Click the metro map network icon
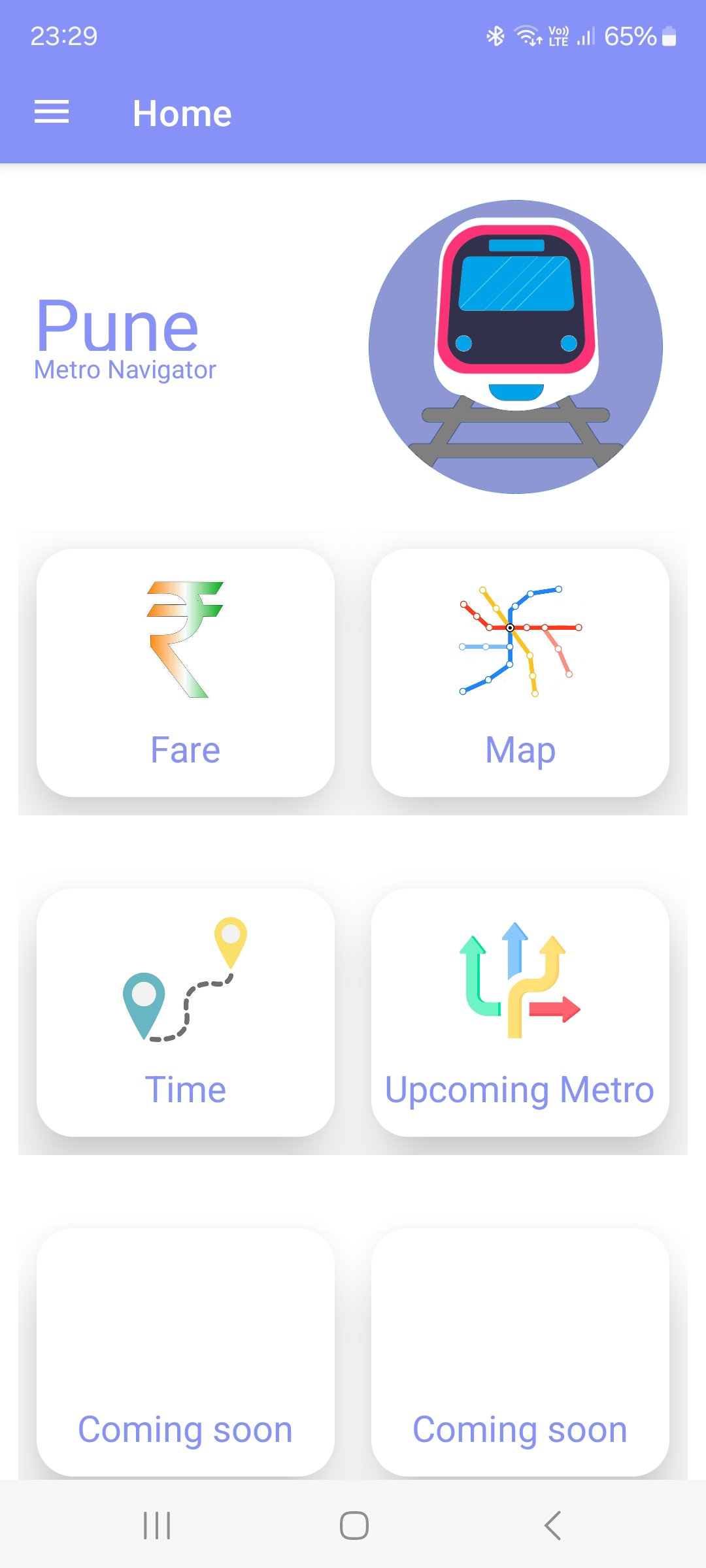 click(x=520, y=640)
